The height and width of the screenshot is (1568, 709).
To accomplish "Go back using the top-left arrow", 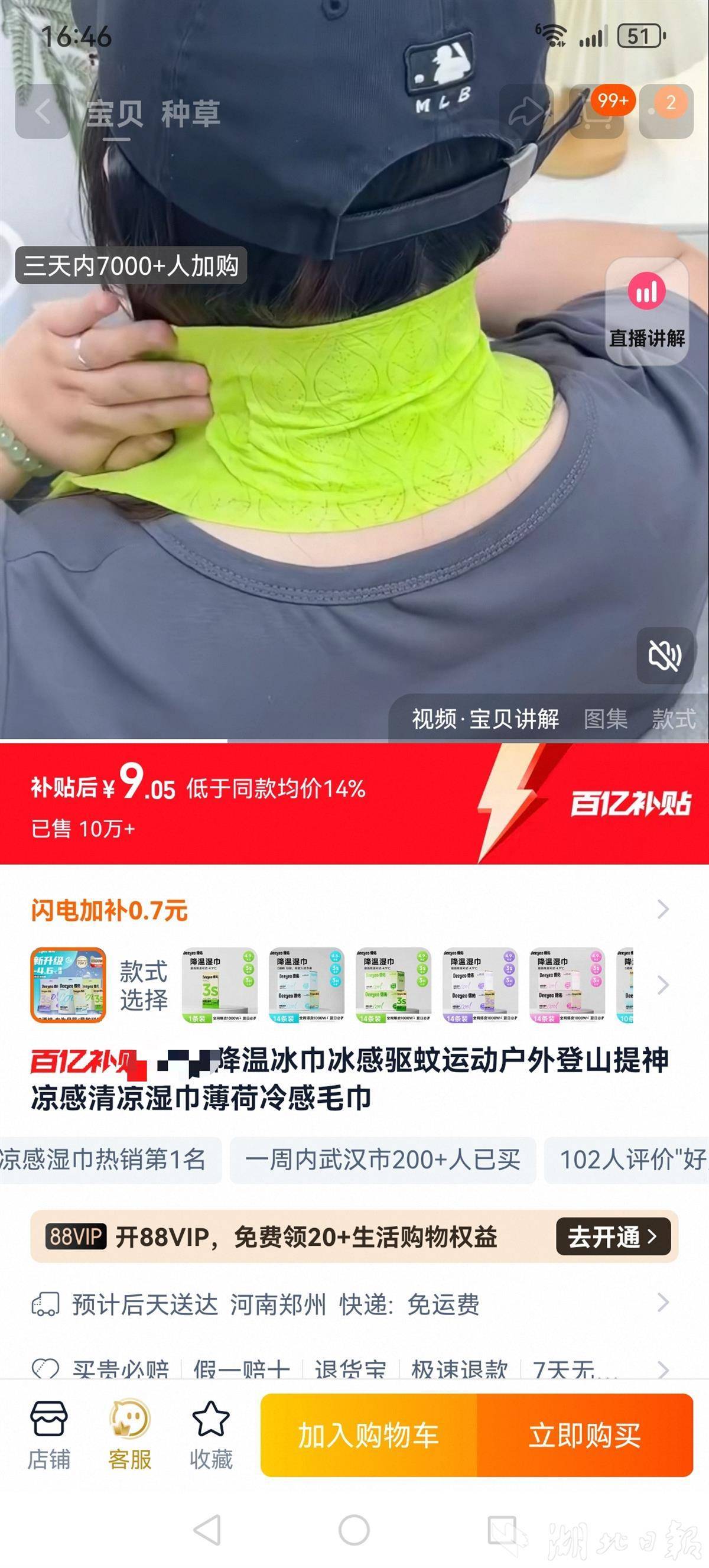I will tap(42, 112).
